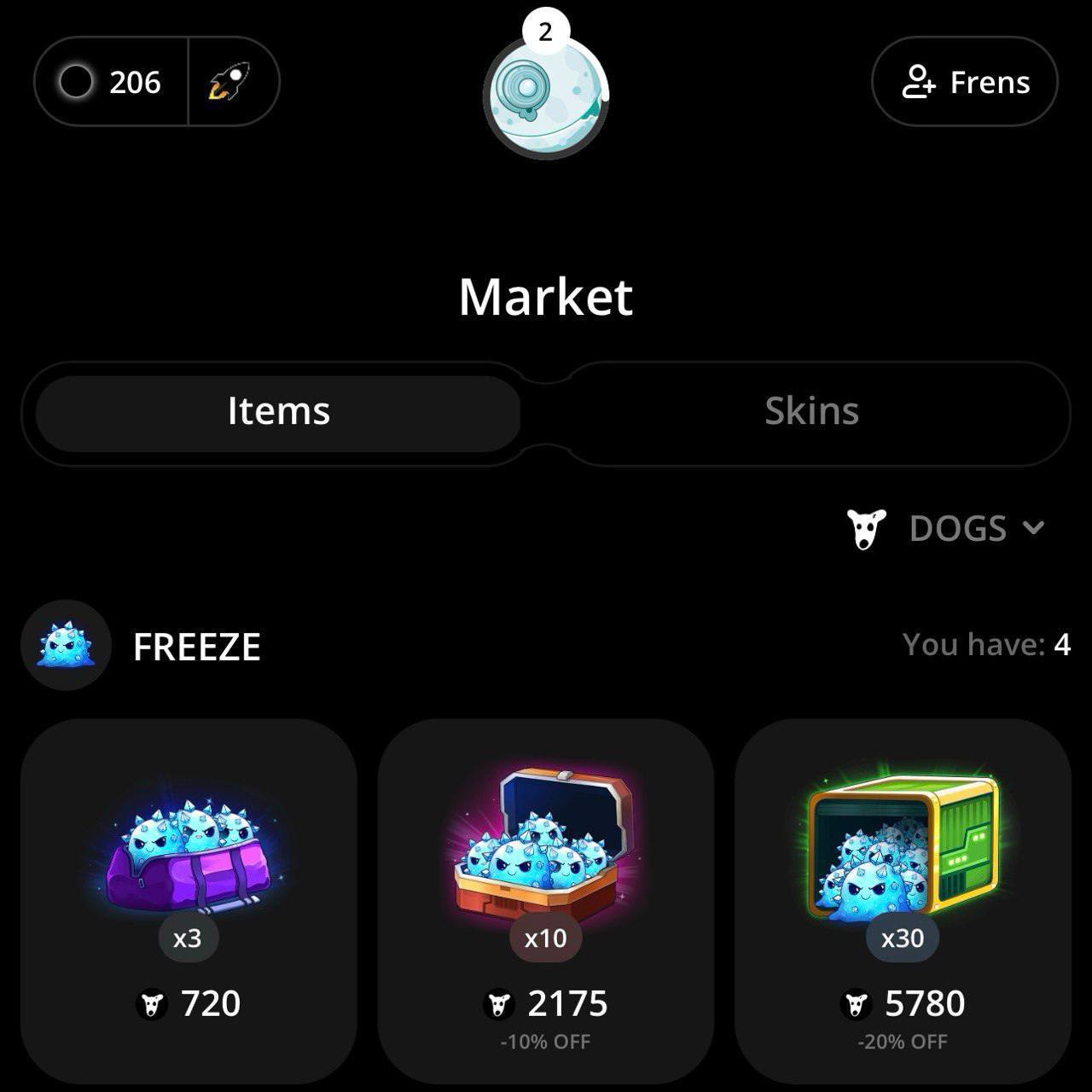
Task: Switch to the Skins tab
Action: [x=810, y=411]
